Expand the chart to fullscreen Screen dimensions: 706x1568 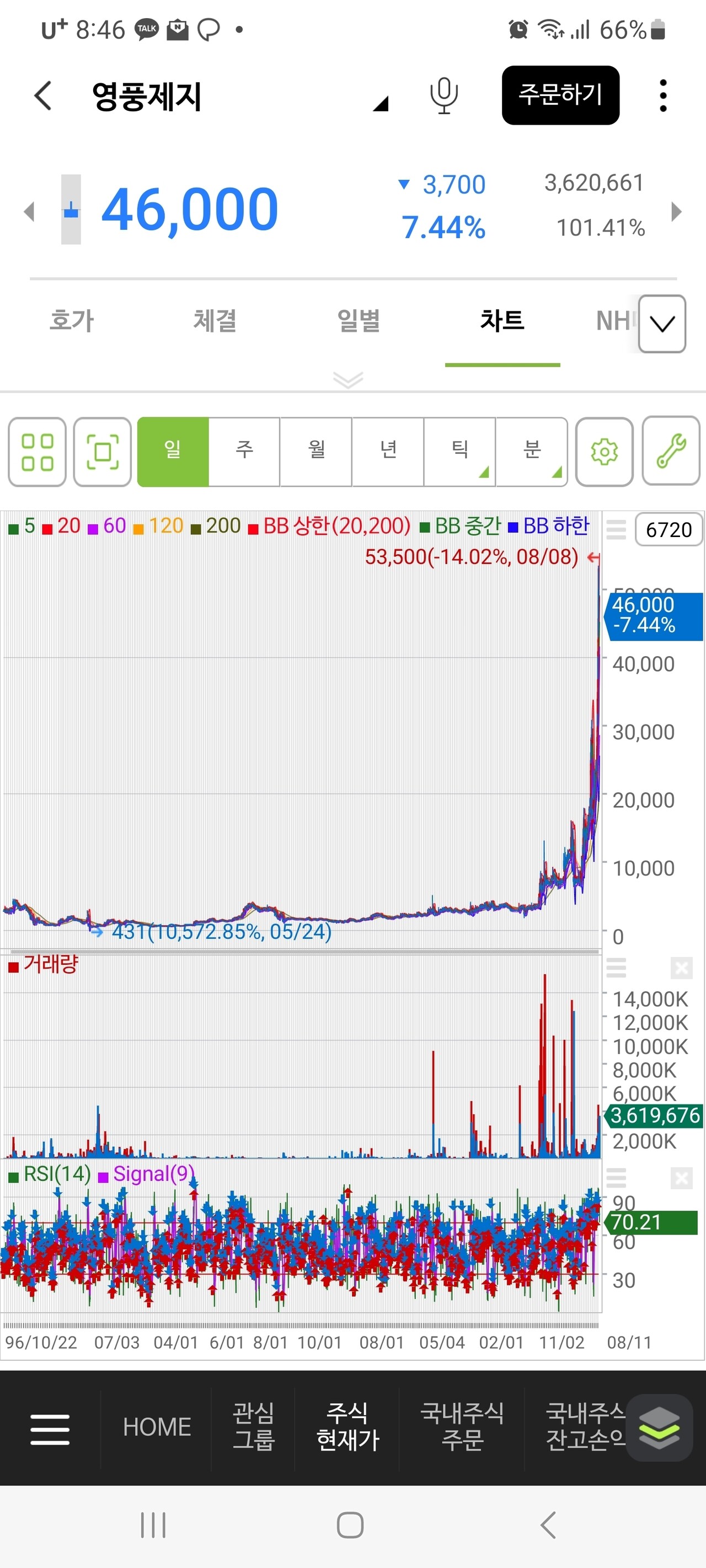pos(103,452)
